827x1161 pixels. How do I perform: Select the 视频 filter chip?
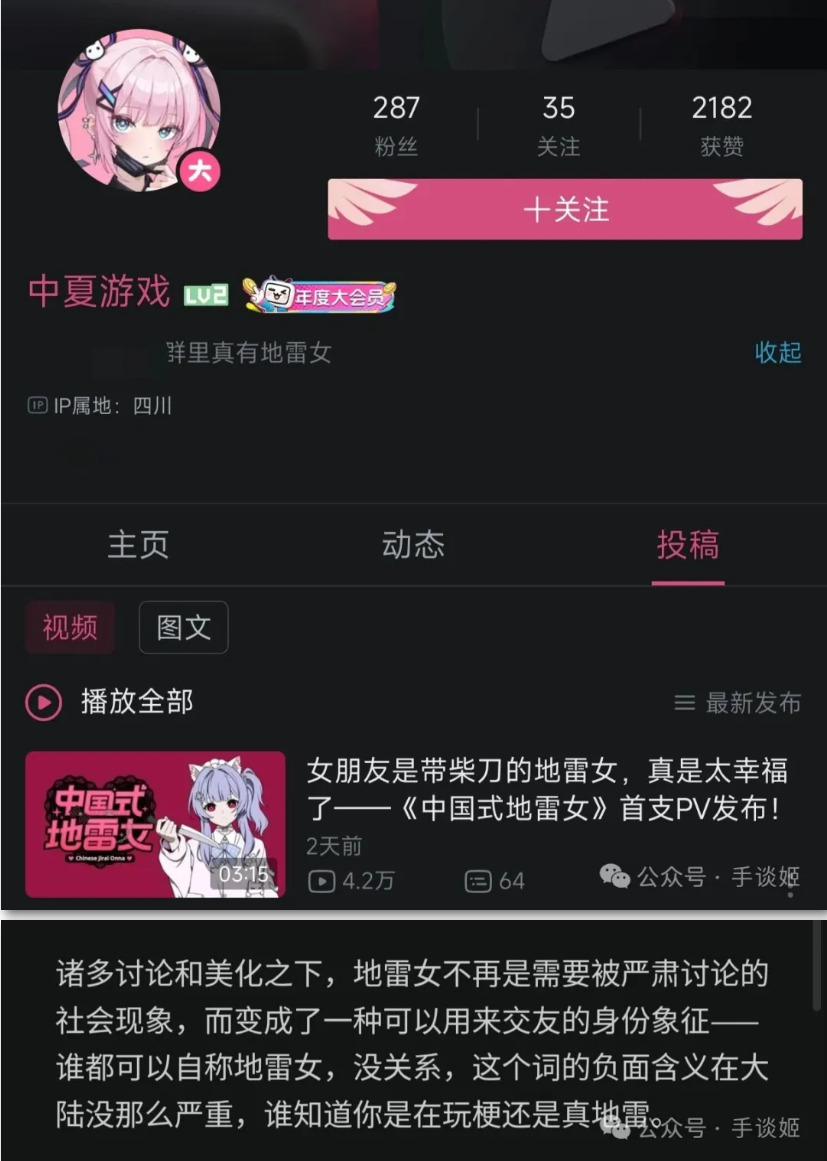[70, 628]
